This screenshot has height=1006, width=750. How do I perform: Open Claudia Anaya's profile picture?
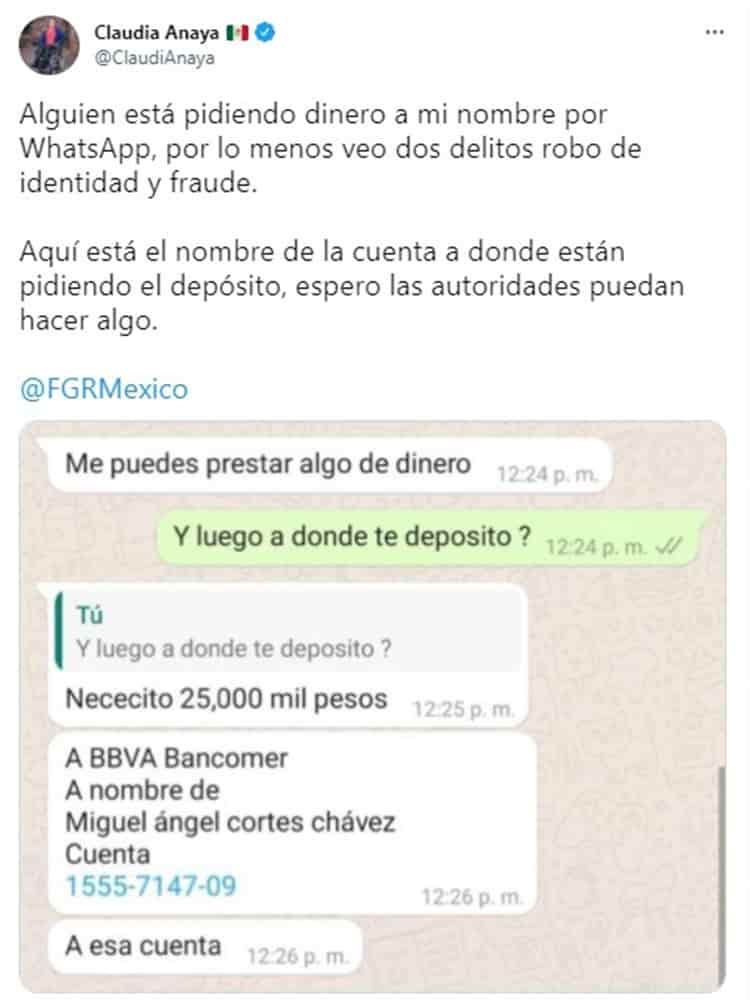coord(44,43)
